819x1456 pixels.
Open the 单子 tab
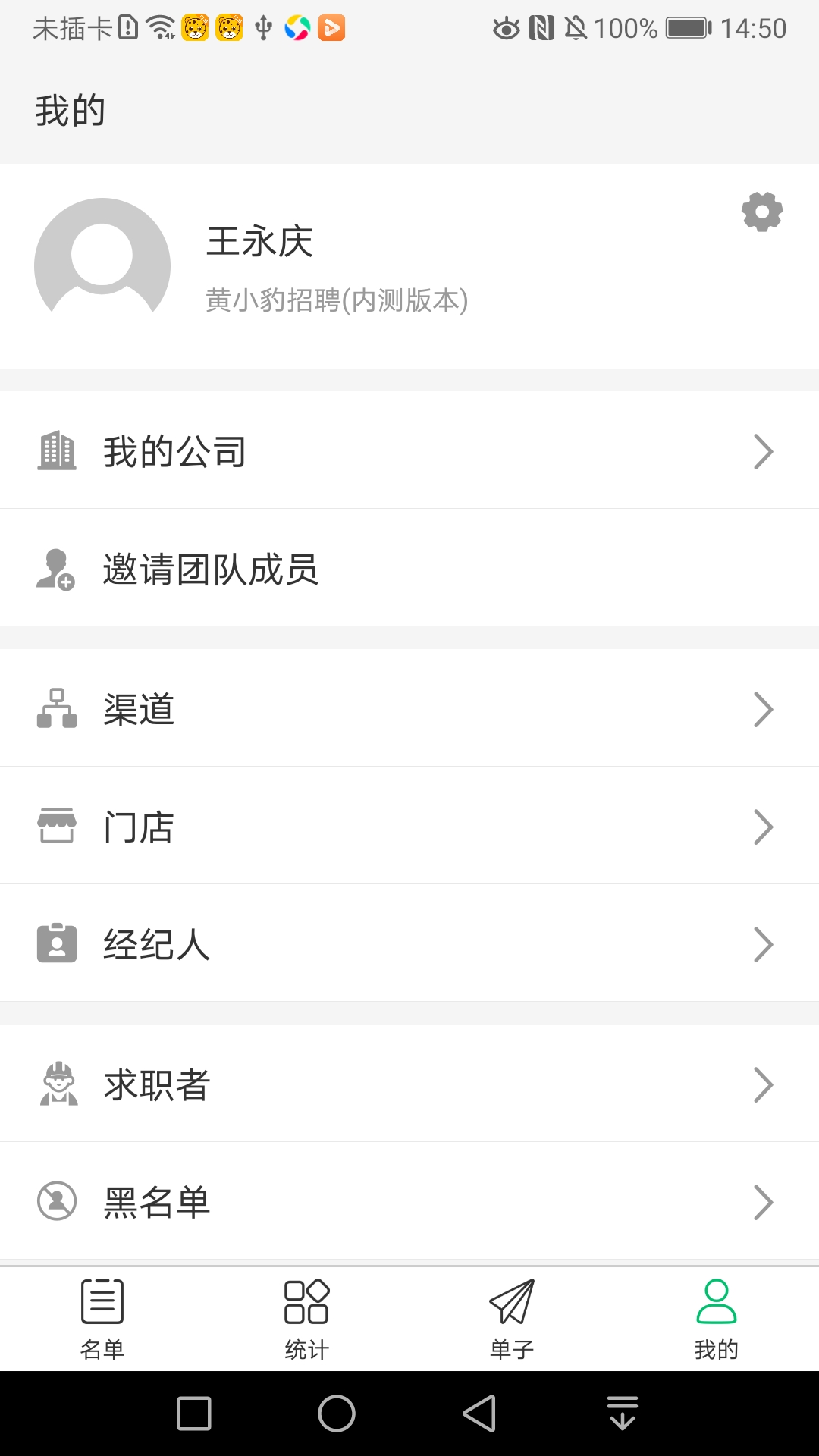pyautogui.click(x=512, y=1318)
